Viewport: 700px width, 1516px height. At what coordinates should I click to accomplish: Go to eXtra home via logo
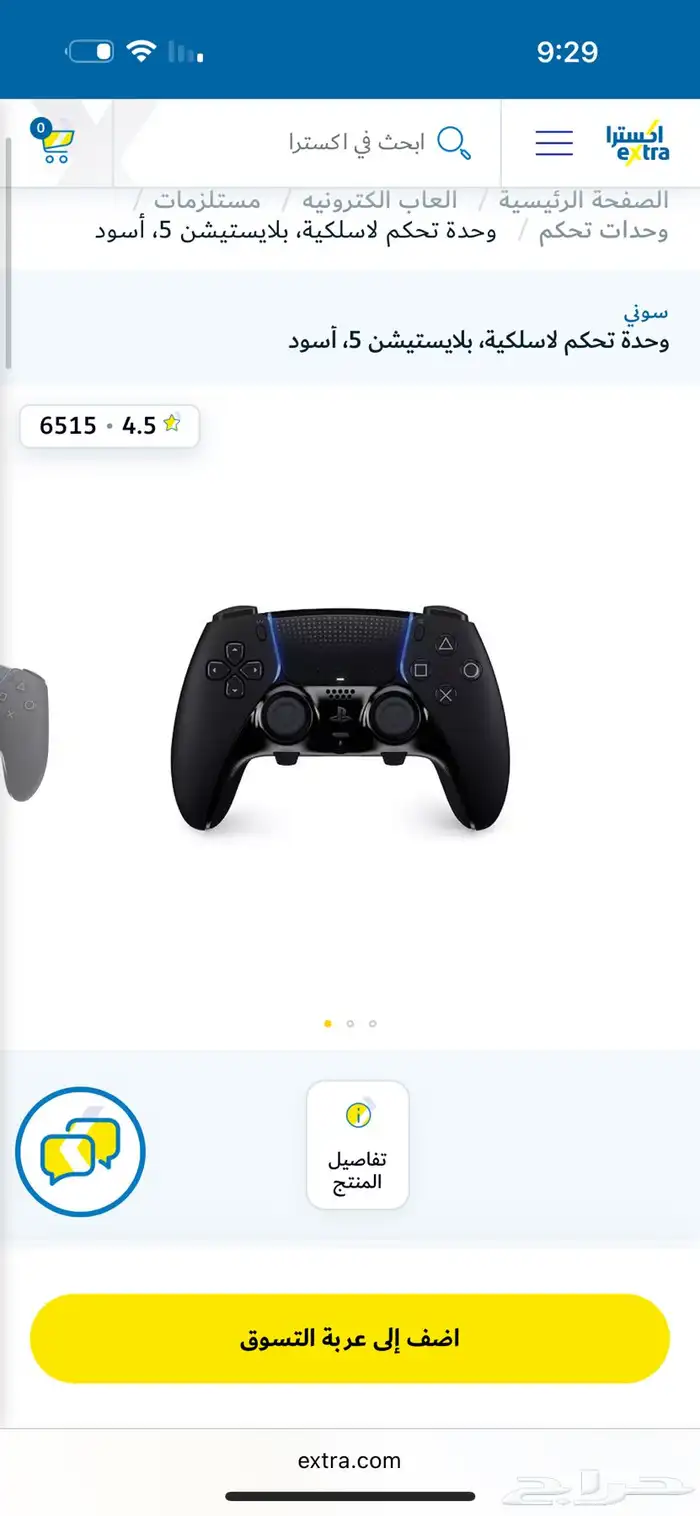(637, 143)
